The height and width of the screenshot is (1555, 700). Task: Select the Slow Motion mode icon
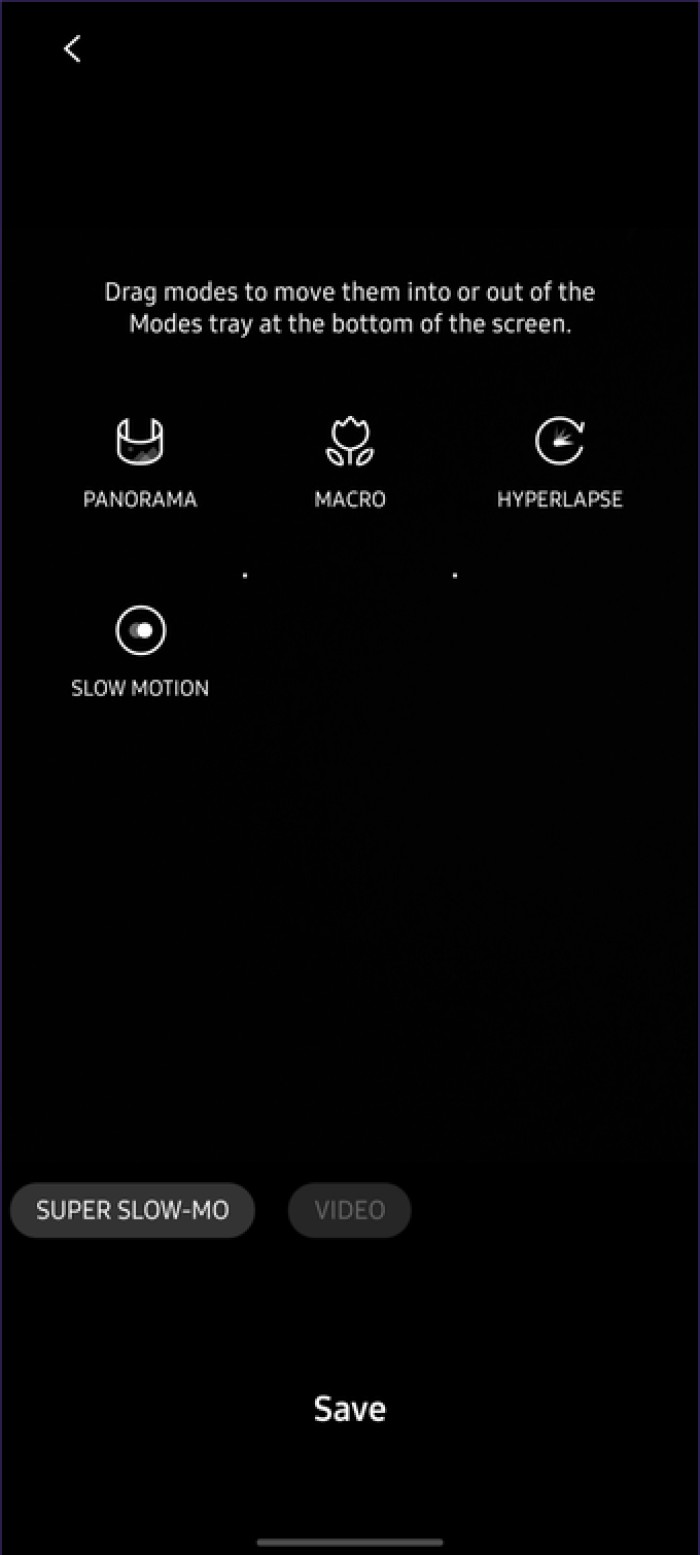(140, 631)
